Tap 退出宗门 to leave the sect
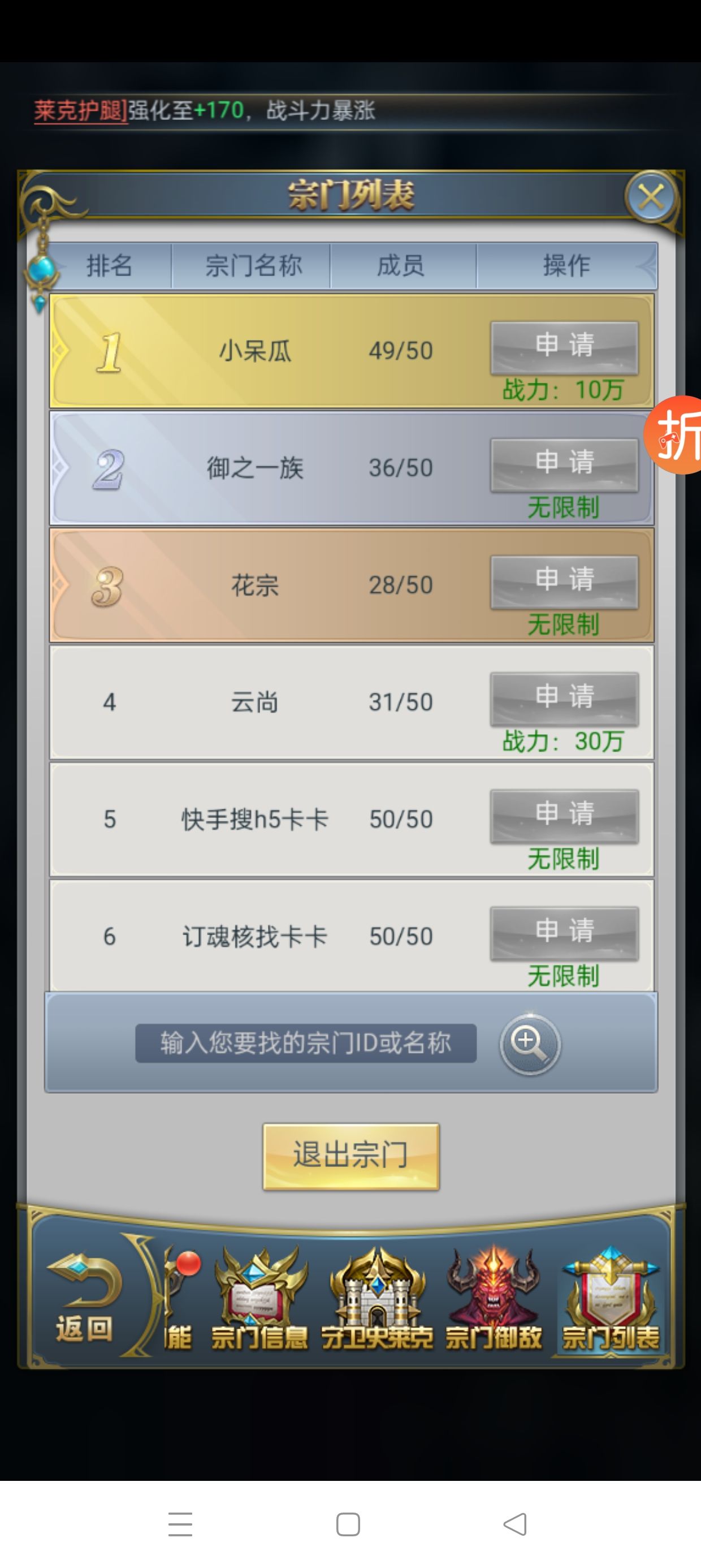701x1568 pixels. coord(350,1156)
